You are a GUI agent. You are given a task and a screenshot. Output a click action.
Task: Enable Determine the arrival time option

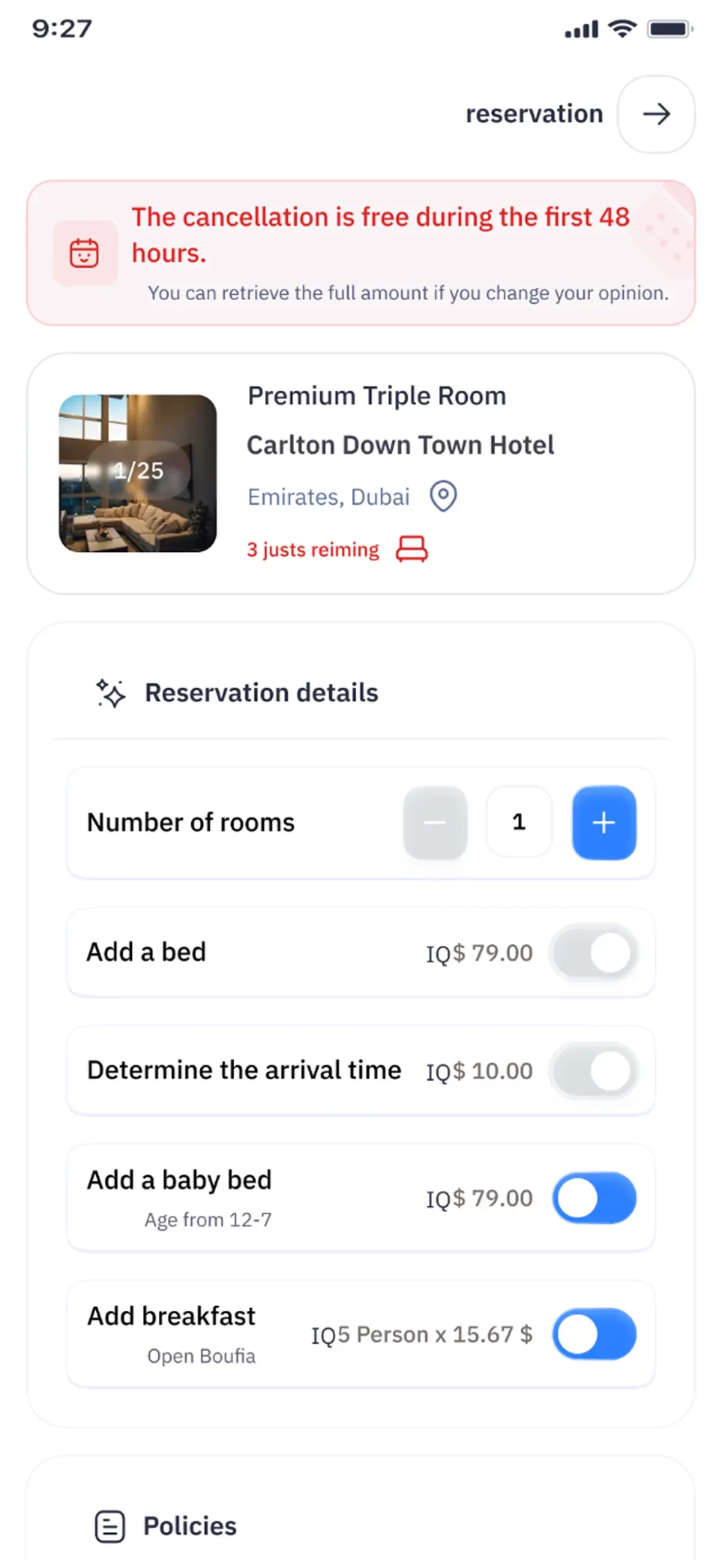pyautogui.click(x=594, y=1071)
